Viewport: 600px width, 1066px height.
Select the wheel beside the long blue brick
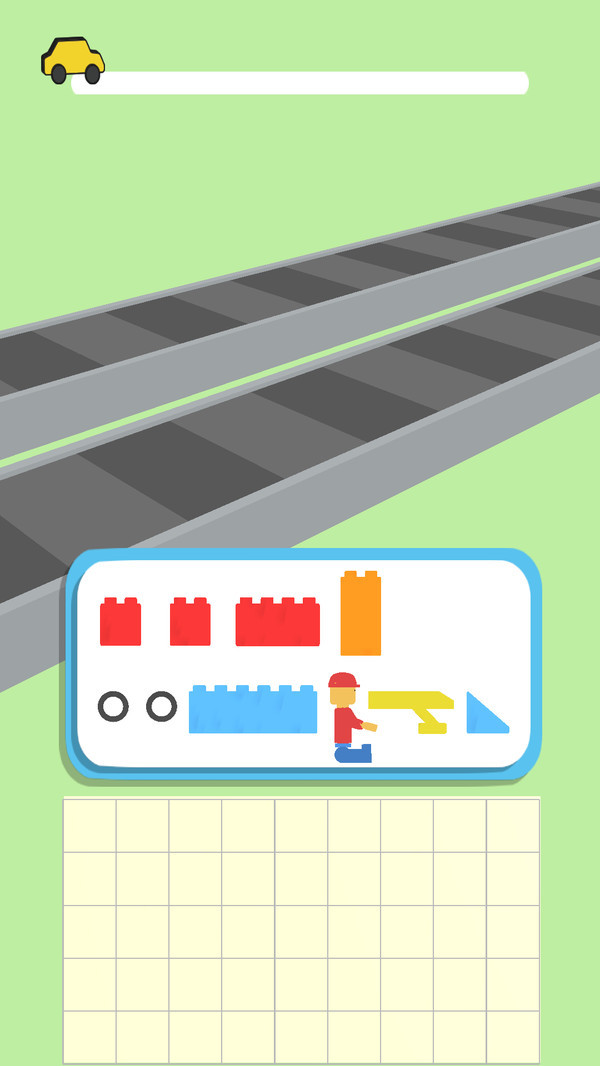(161, 707)
